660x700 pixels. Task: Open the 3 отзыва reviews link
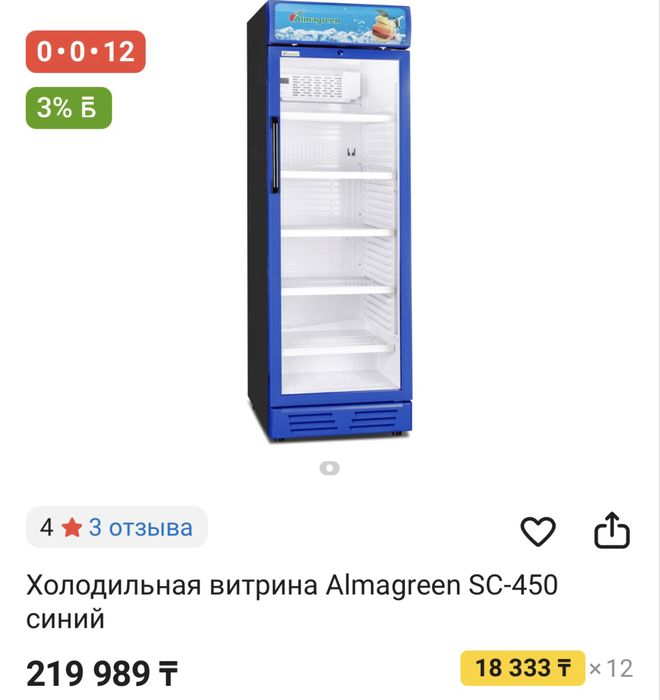(x=140, y=527)
